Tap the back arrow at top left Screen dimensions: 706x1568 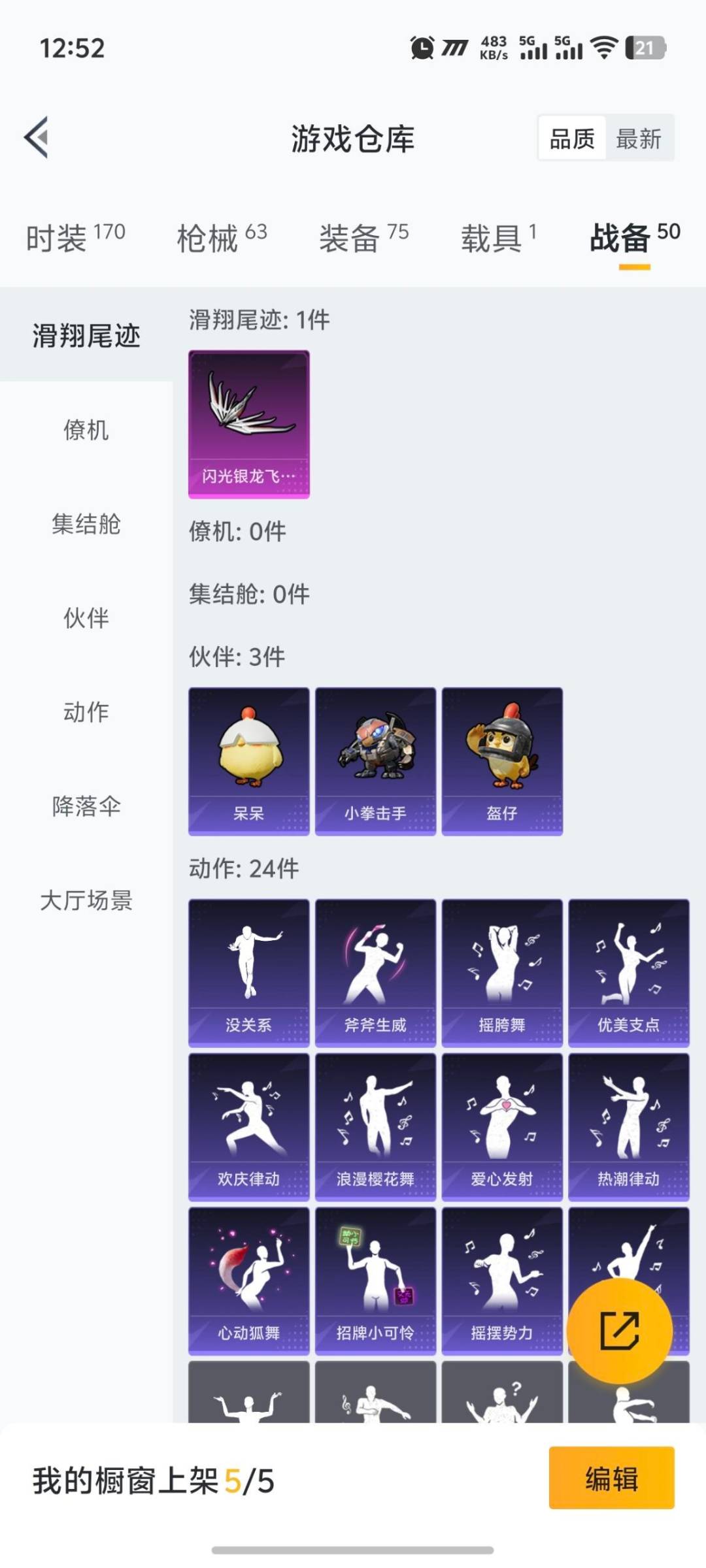click(37, 137)
